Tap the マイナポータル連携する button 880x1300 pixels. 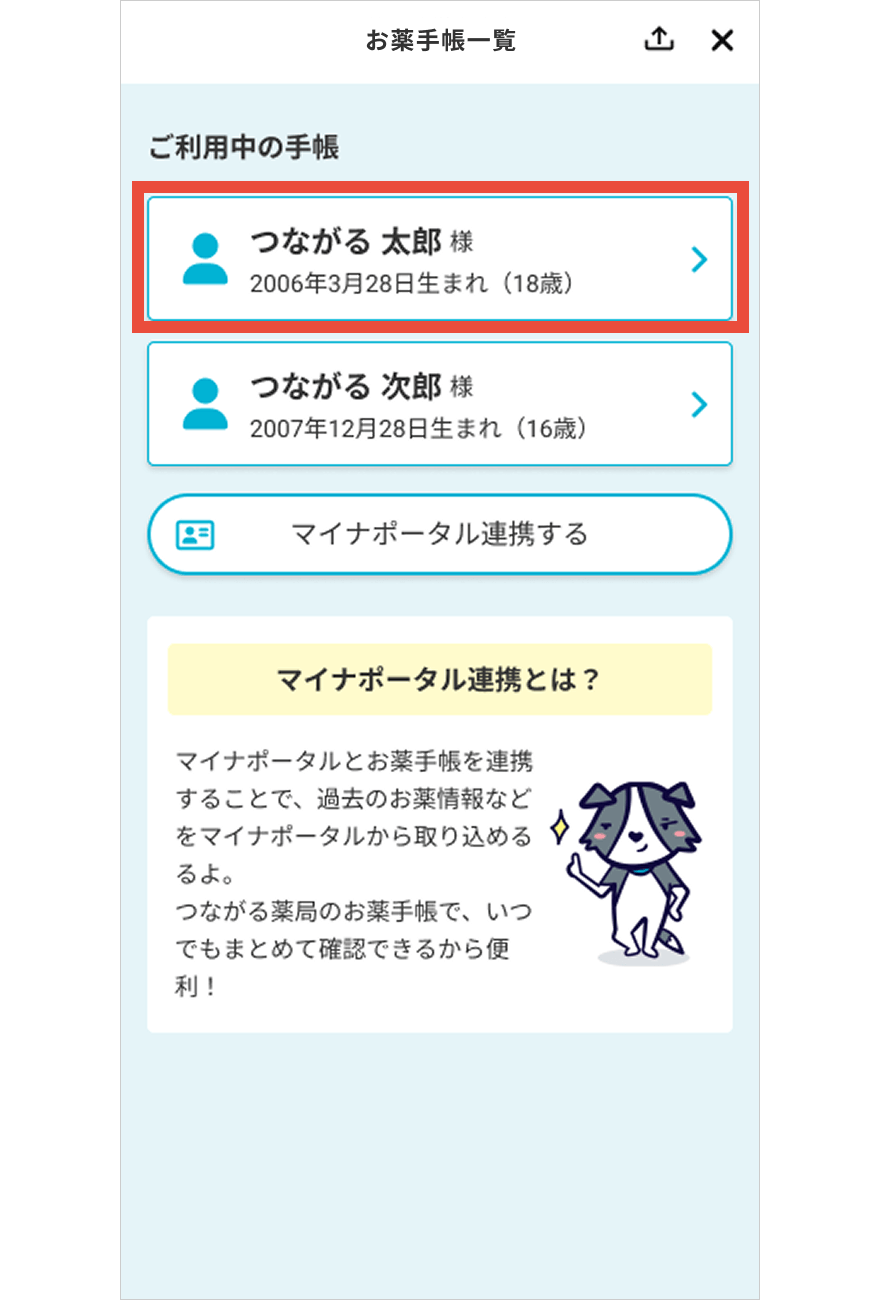click(440, 534)
